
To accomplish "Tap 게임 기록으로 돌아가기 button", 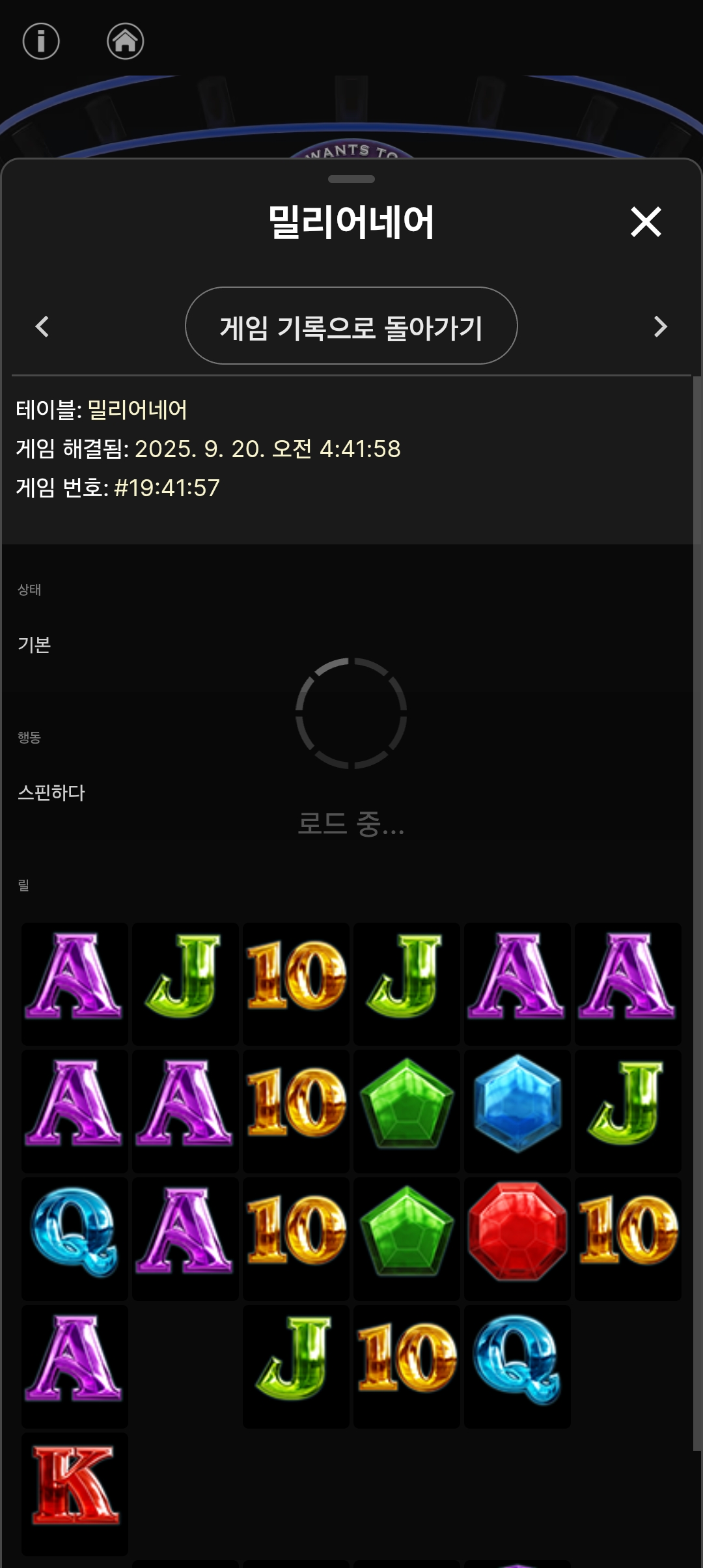I will point(351,326).
